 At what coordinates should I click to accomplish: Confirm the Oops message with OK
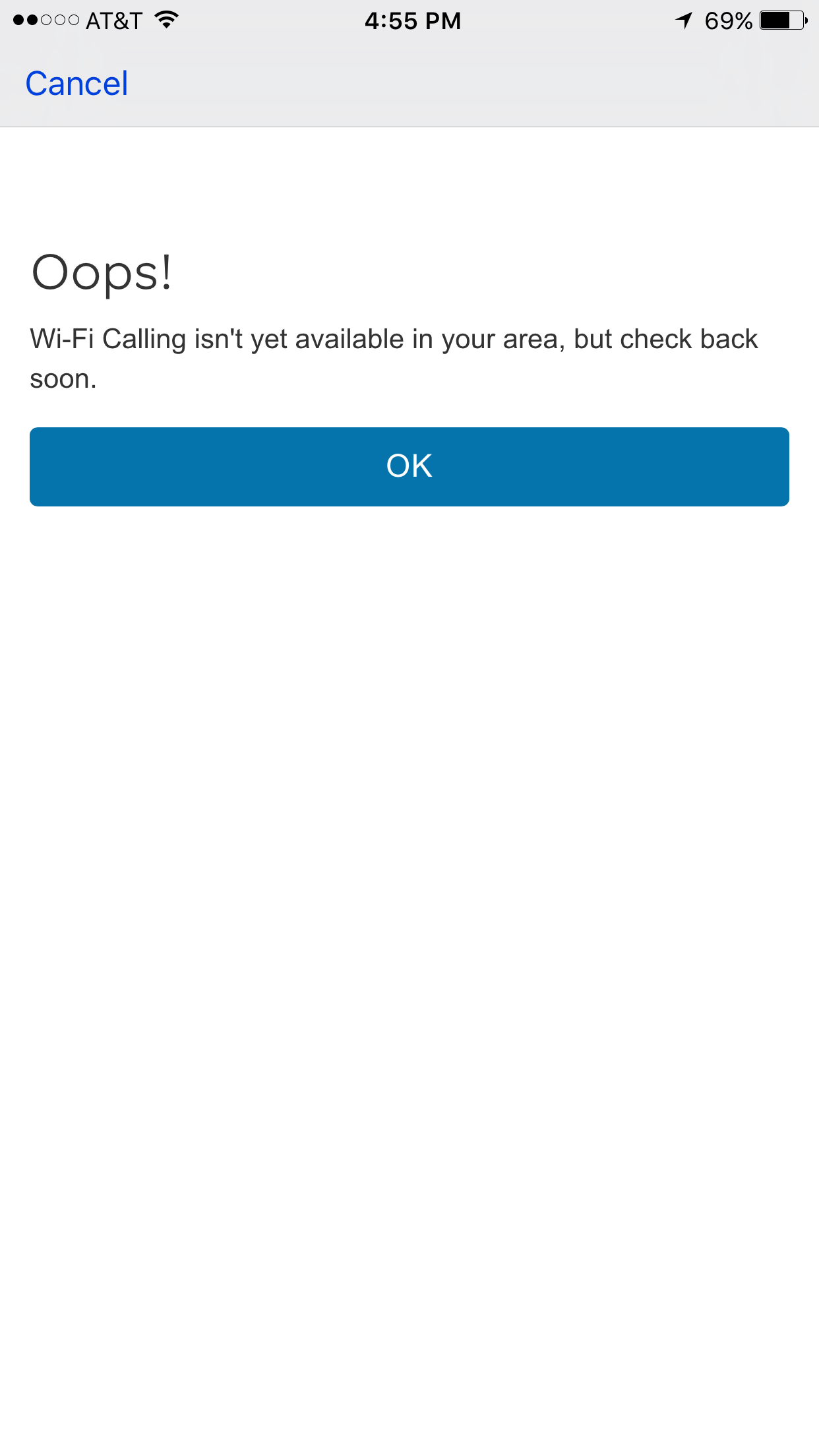[409, 466]
